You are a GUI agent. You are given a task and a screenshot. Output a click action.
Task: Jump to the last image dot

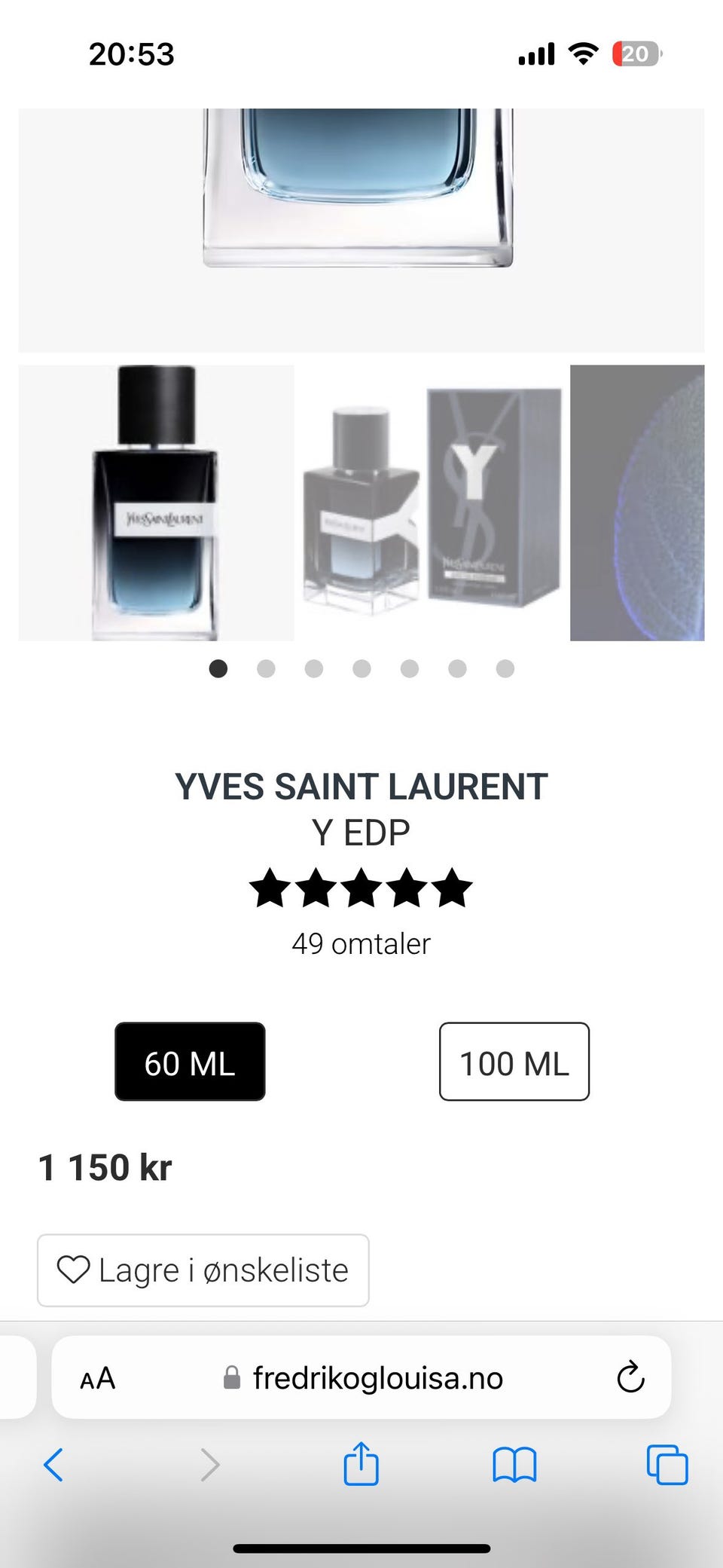click(x=505, y=668)
